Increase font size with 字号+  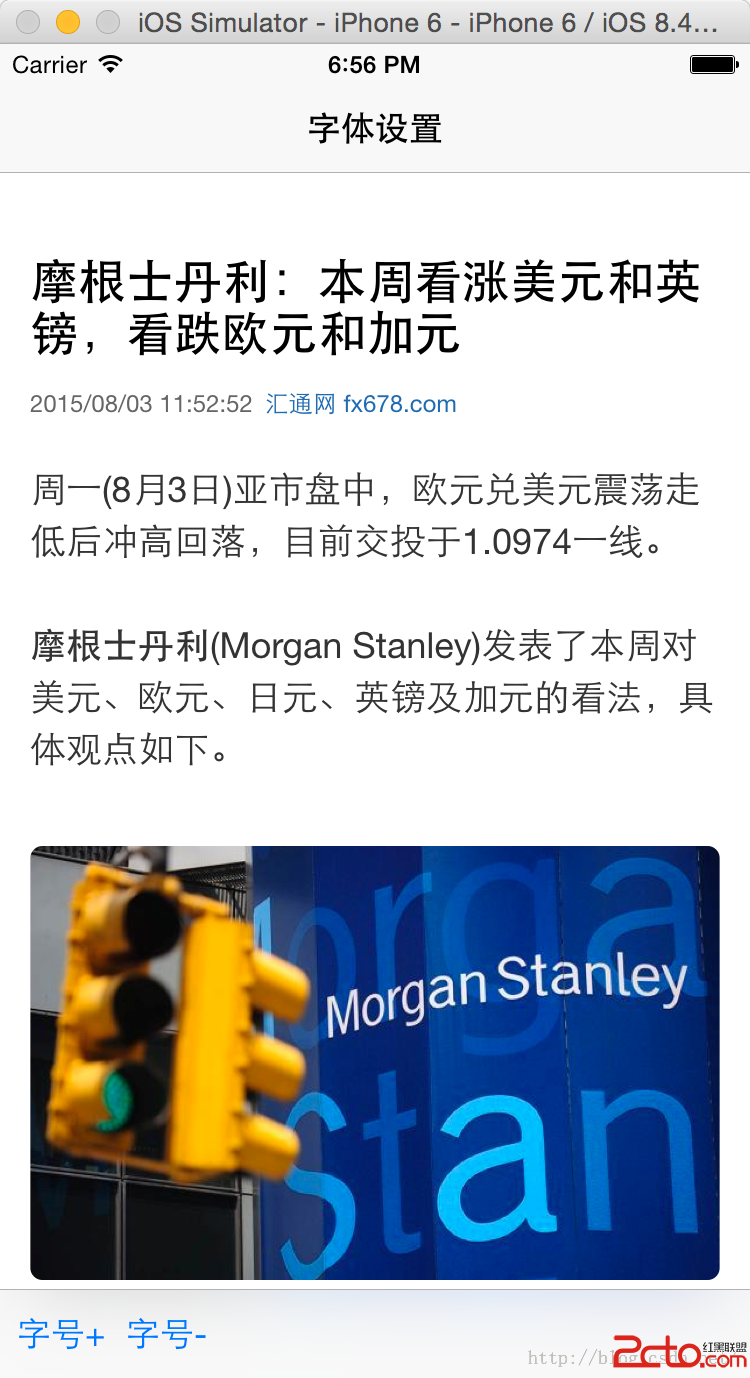click(x=61, y=1334)
